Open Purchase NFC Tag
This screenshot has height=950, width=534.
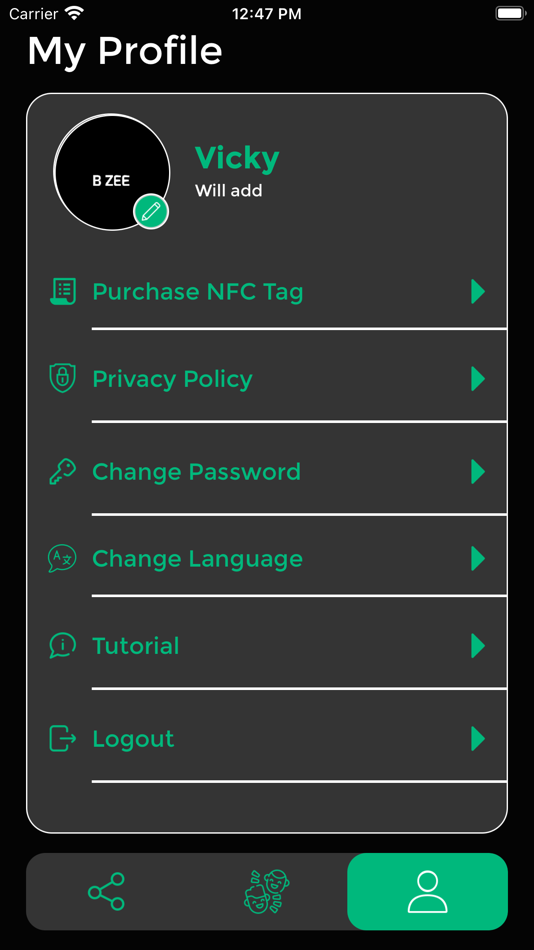[x=267, y=291]
